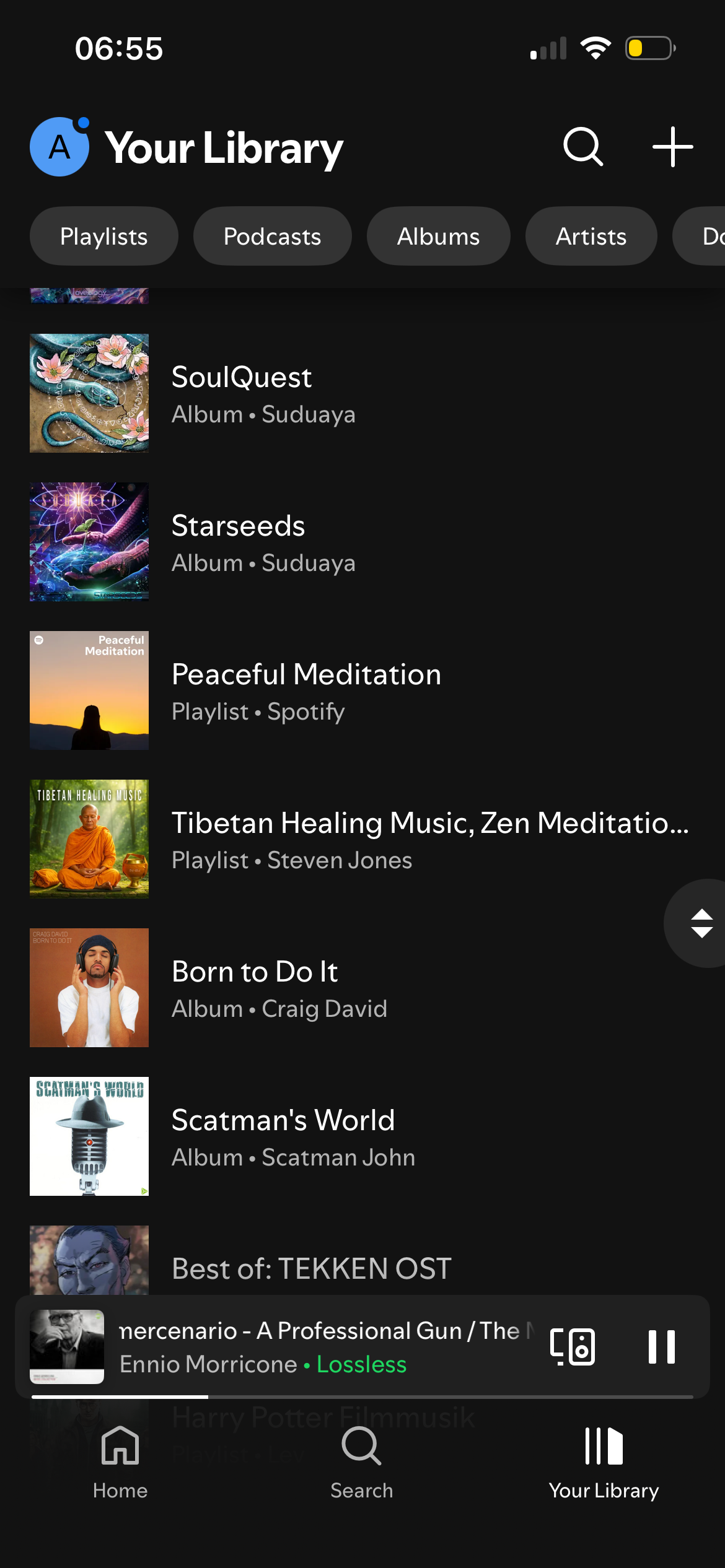725x1568 pixels.
Task: Pause the current track
Action: pyautogui.click(x=661, y=1346)
